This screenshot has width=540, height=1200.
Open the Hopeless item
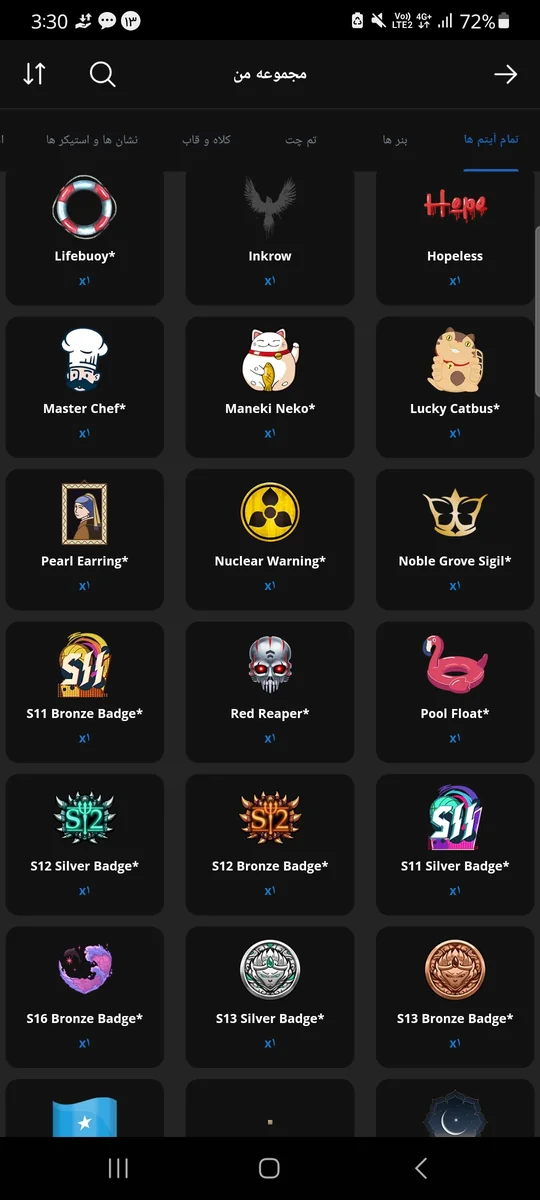pos(455,238)
